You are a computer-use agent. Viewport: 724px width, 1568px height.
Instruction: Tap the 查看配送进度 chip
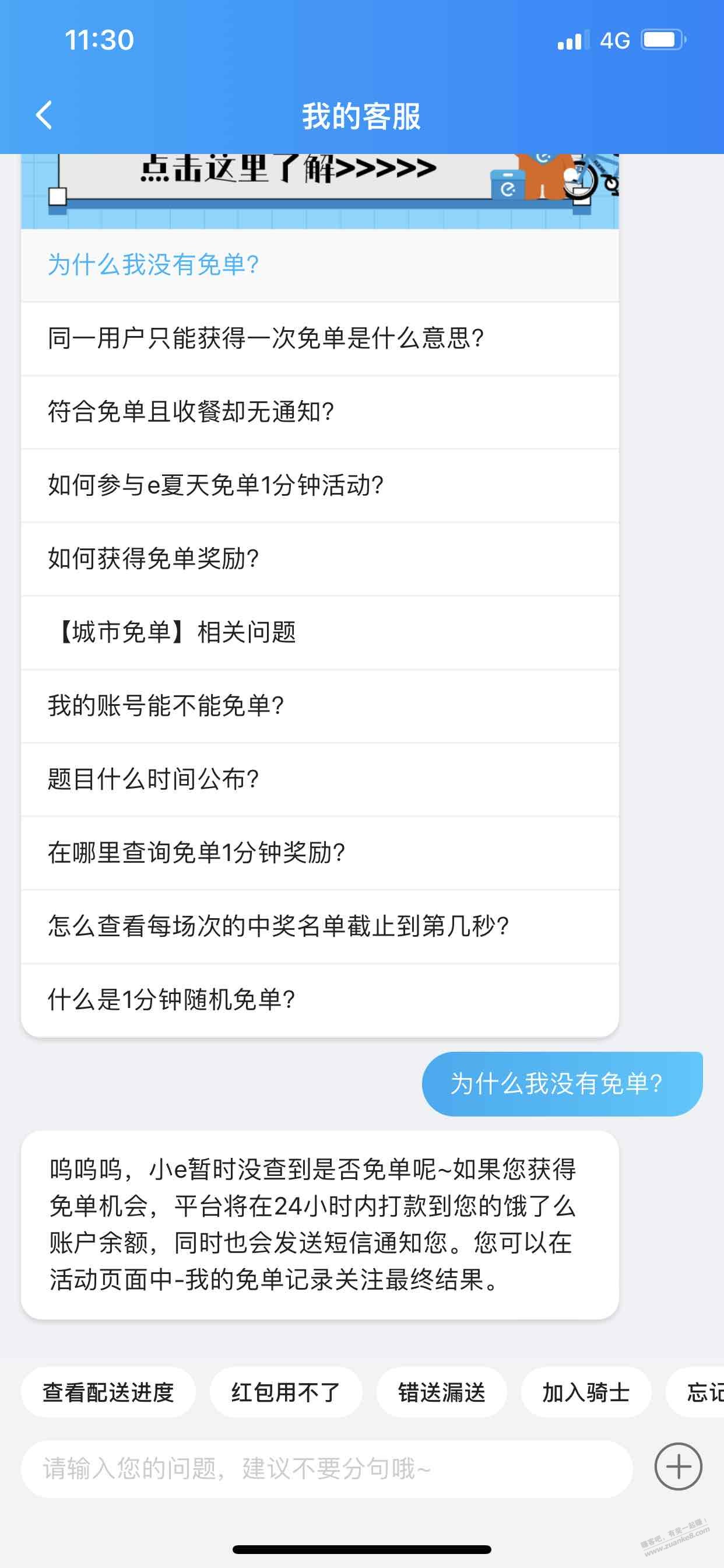point(108,1392)
